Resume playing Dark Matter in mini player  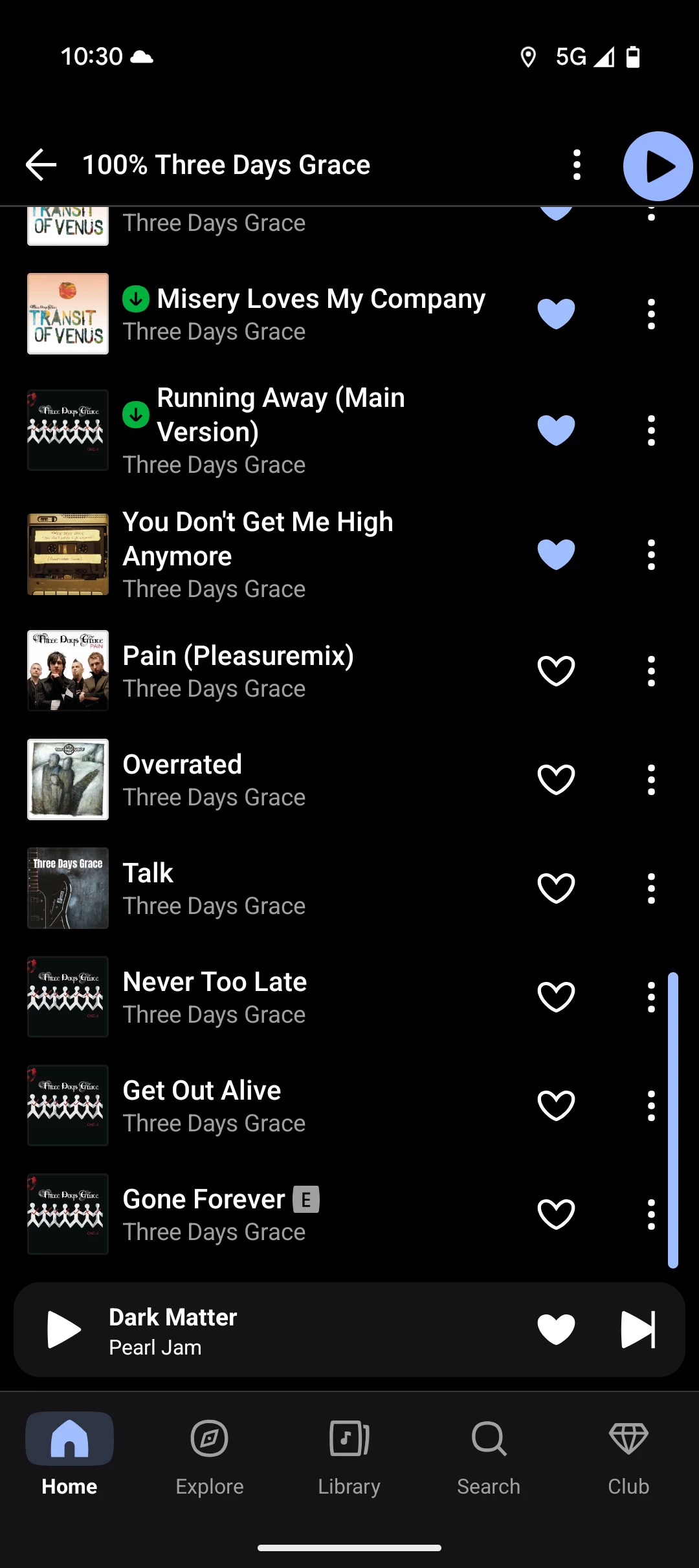pyautogui.click(x=63, y=1330)
